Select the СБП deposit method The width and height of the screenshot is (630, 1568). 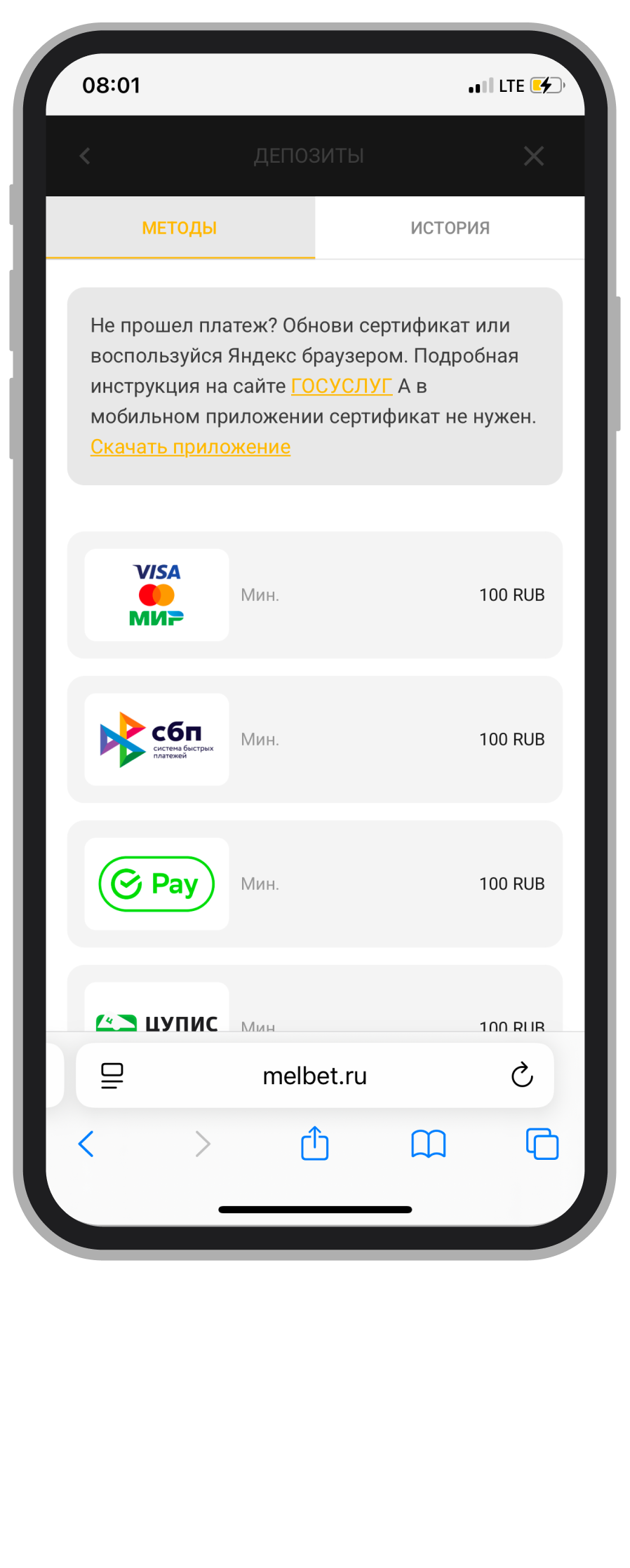coord(314,739)
